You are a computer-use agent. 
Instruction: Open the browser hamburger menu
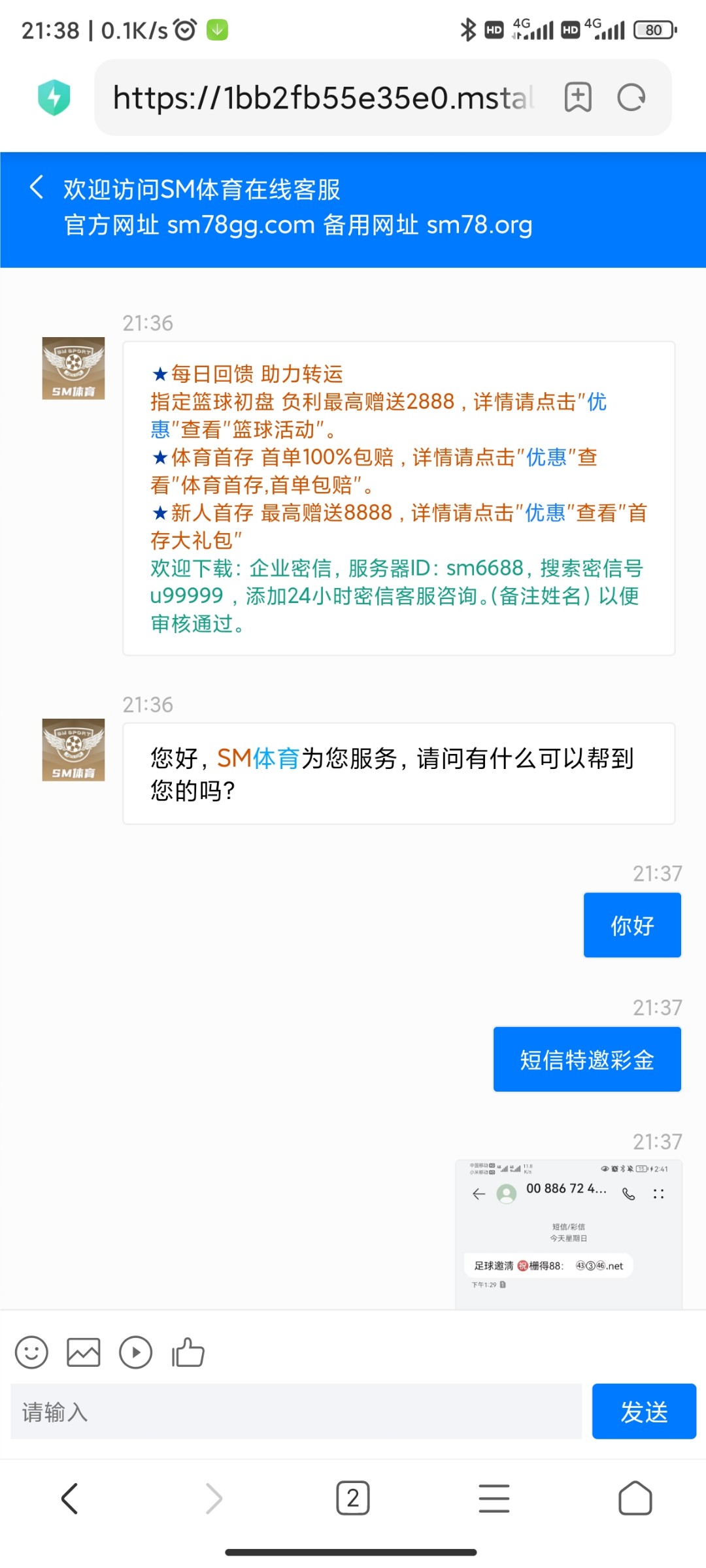(494, 1498)
